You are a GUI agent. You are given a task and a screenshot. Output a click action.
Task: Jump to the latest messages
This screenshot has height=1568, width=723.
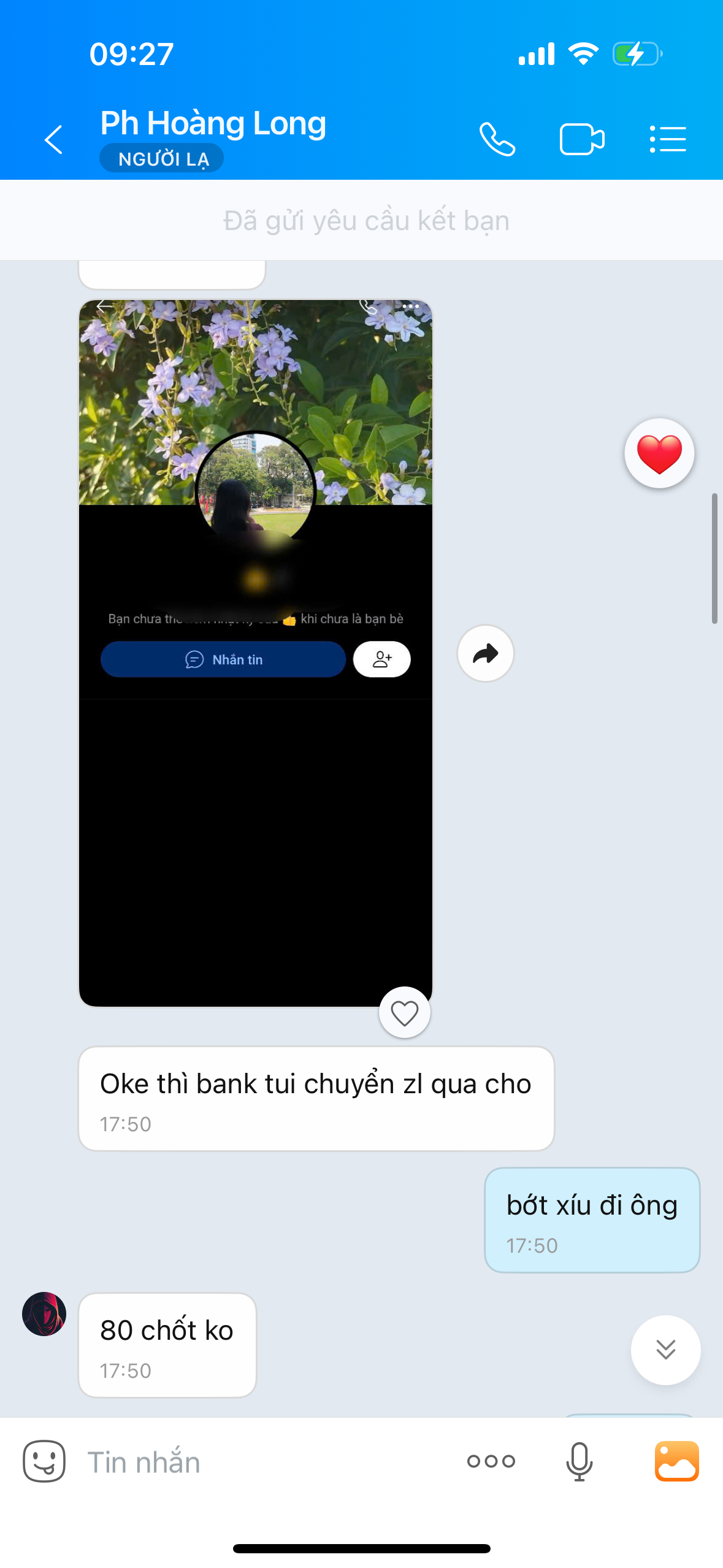(x=665, y=1350)
